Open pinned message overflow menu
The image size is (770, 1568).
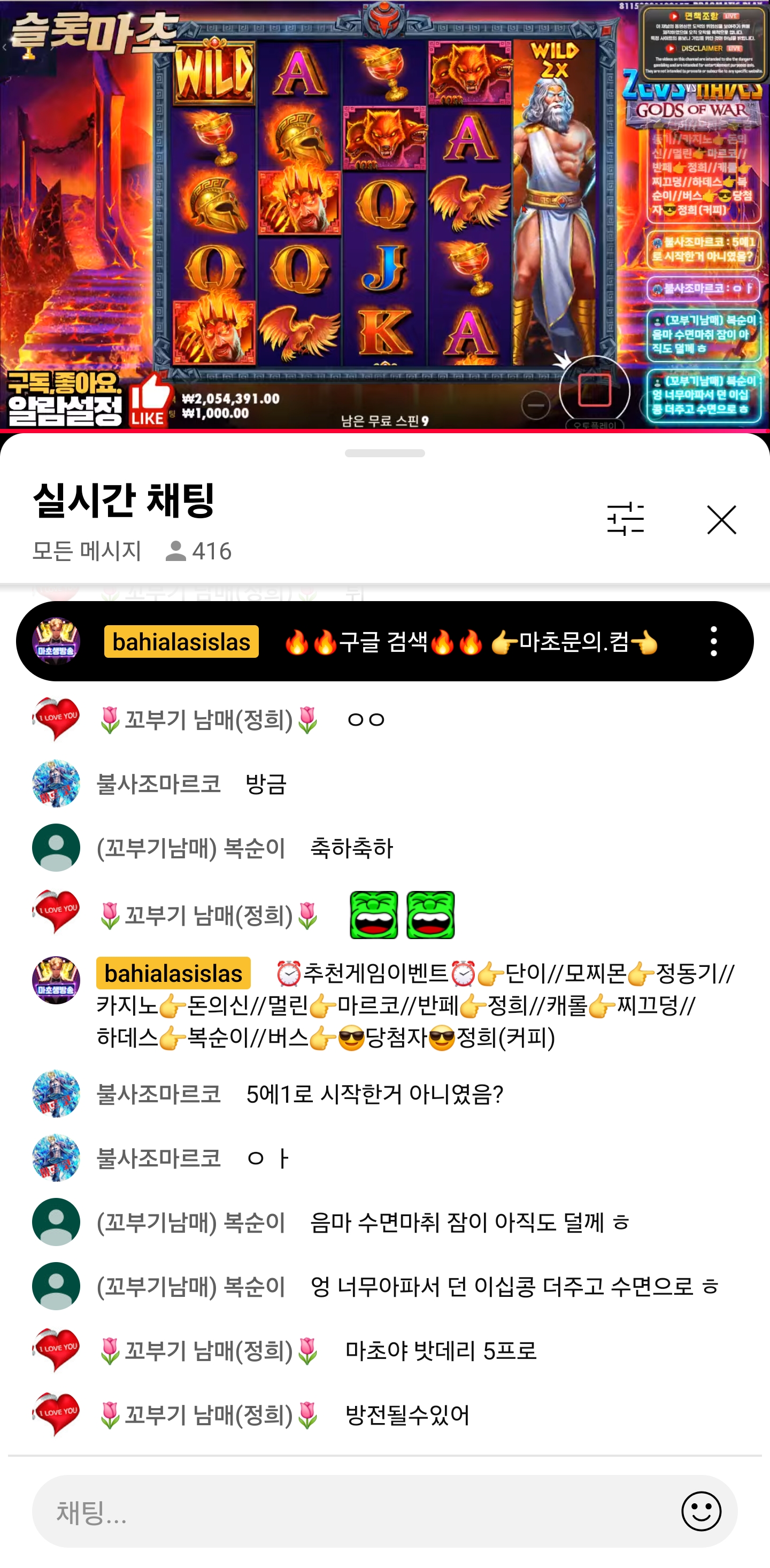713,641
